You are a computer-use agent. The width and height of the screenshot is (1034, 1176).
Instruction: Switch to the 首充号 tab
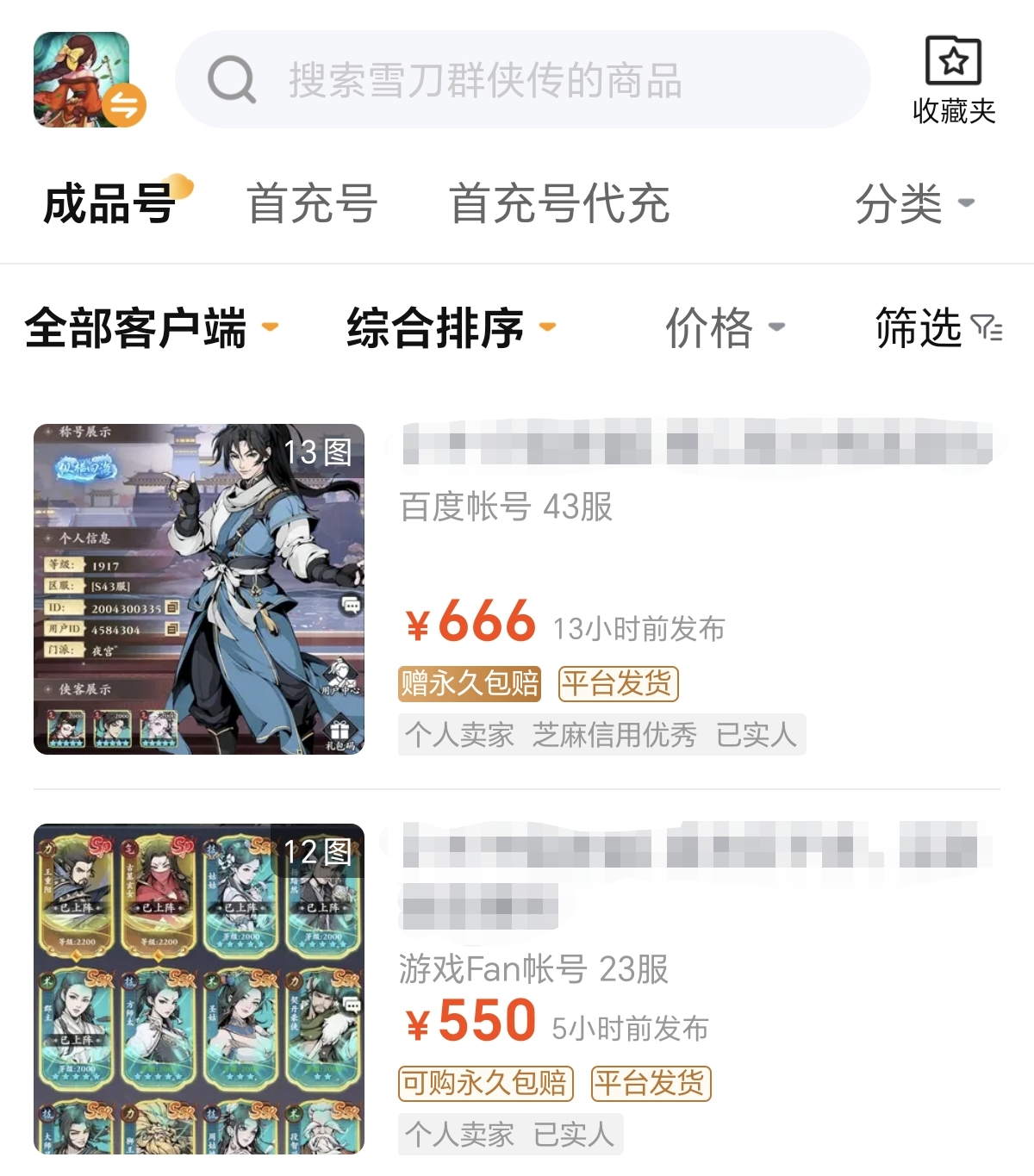(x=312, y=204)
